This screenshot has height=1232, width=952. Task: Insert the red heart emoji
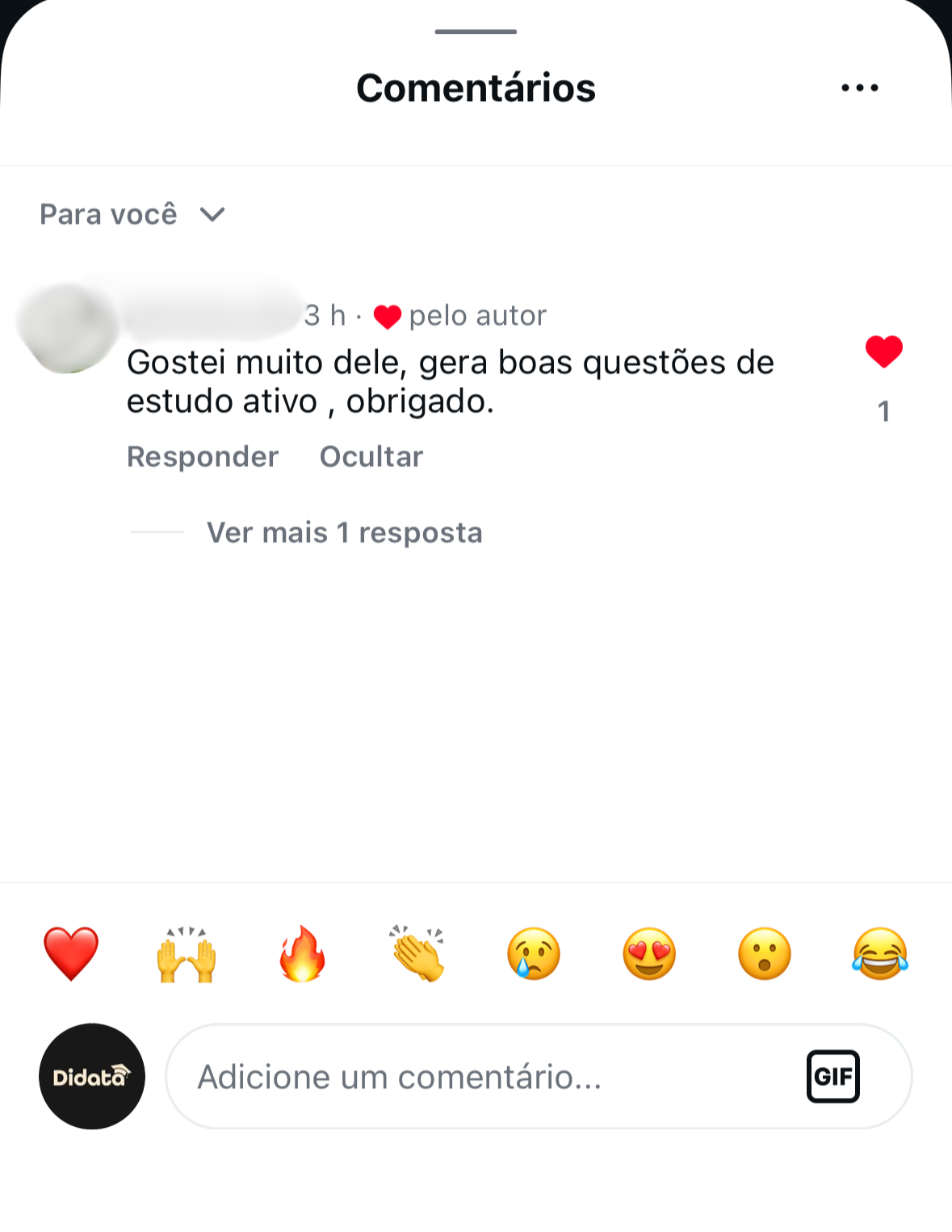pyautogui.click(x=71, y=954)
